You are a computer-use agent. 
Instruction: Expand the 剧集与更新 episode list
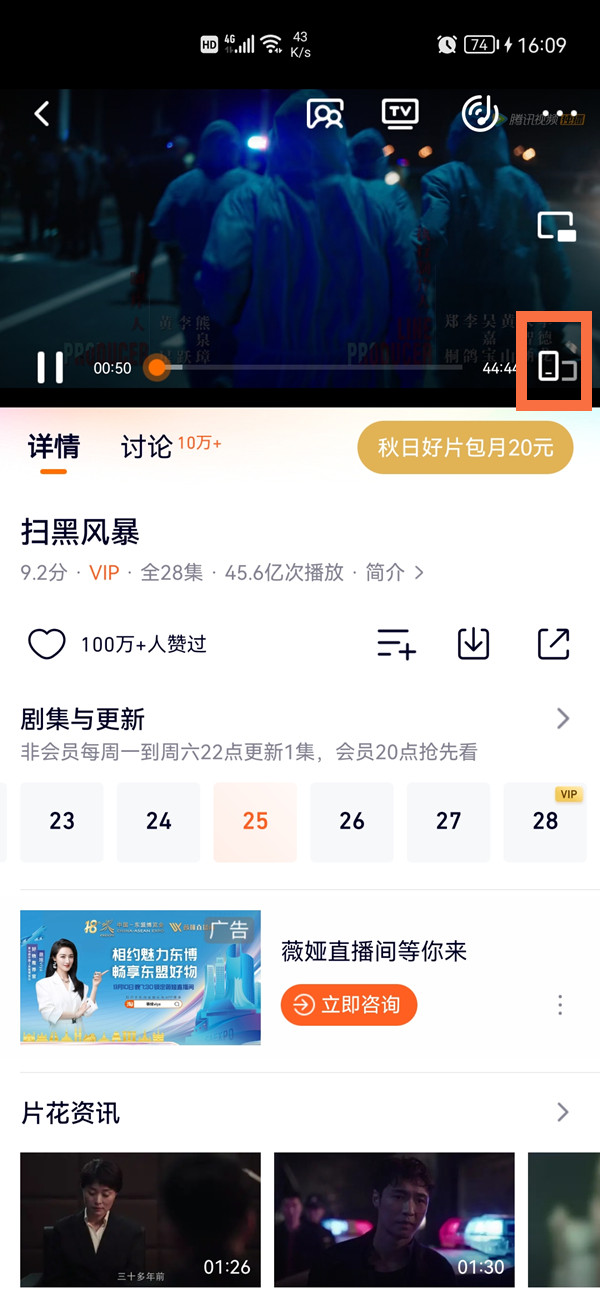tap(563, 718)
